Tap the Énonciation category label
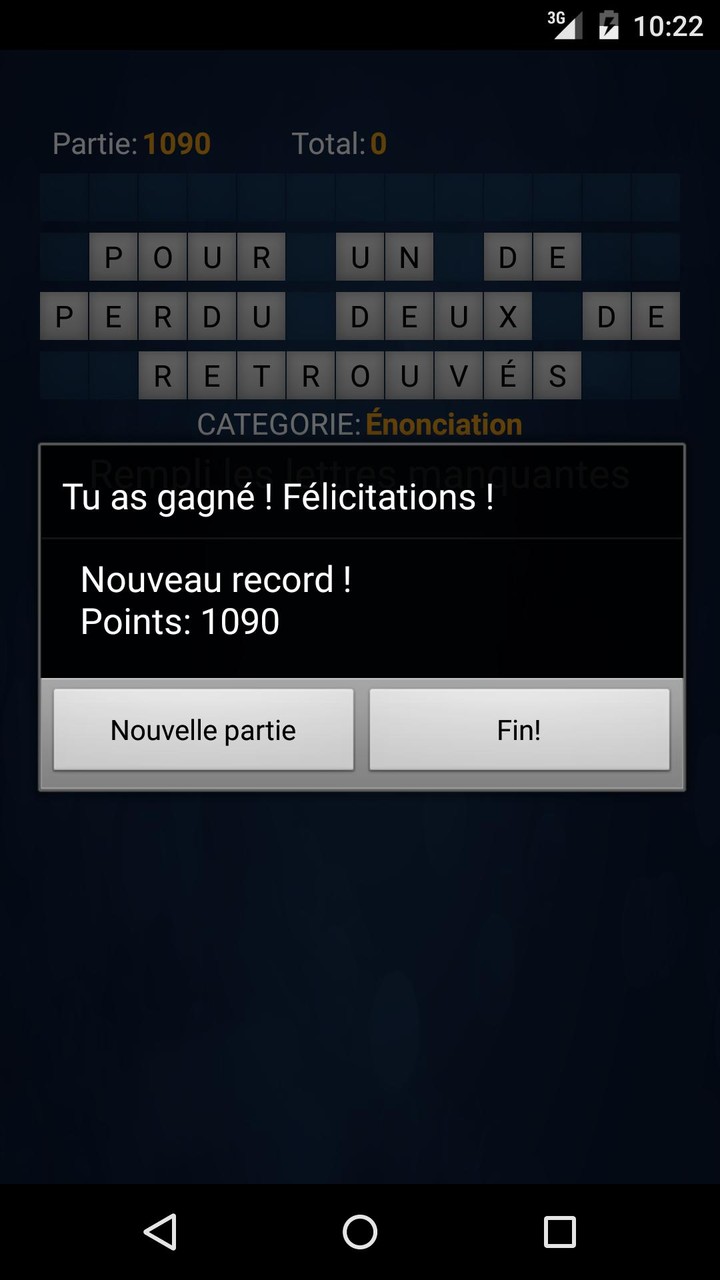 pyautogui.click(x=446, y=424)
